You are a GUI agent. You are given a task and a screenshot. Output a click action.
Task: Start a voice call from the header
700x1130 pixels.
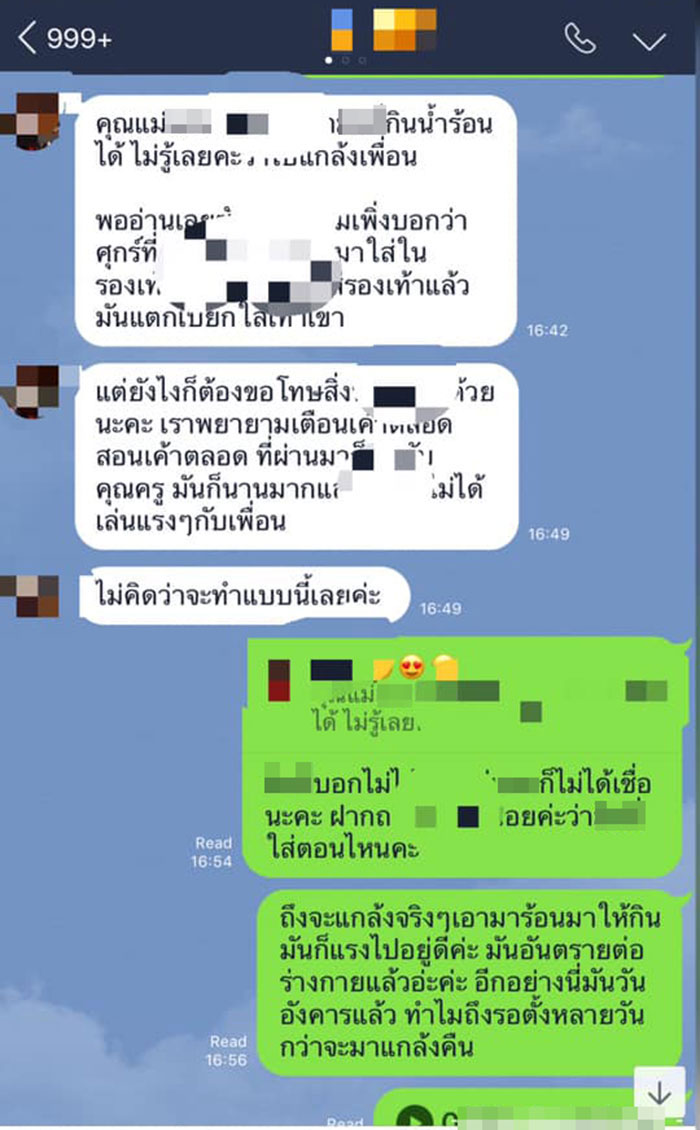pyautogui.click(x=580, y=39)
